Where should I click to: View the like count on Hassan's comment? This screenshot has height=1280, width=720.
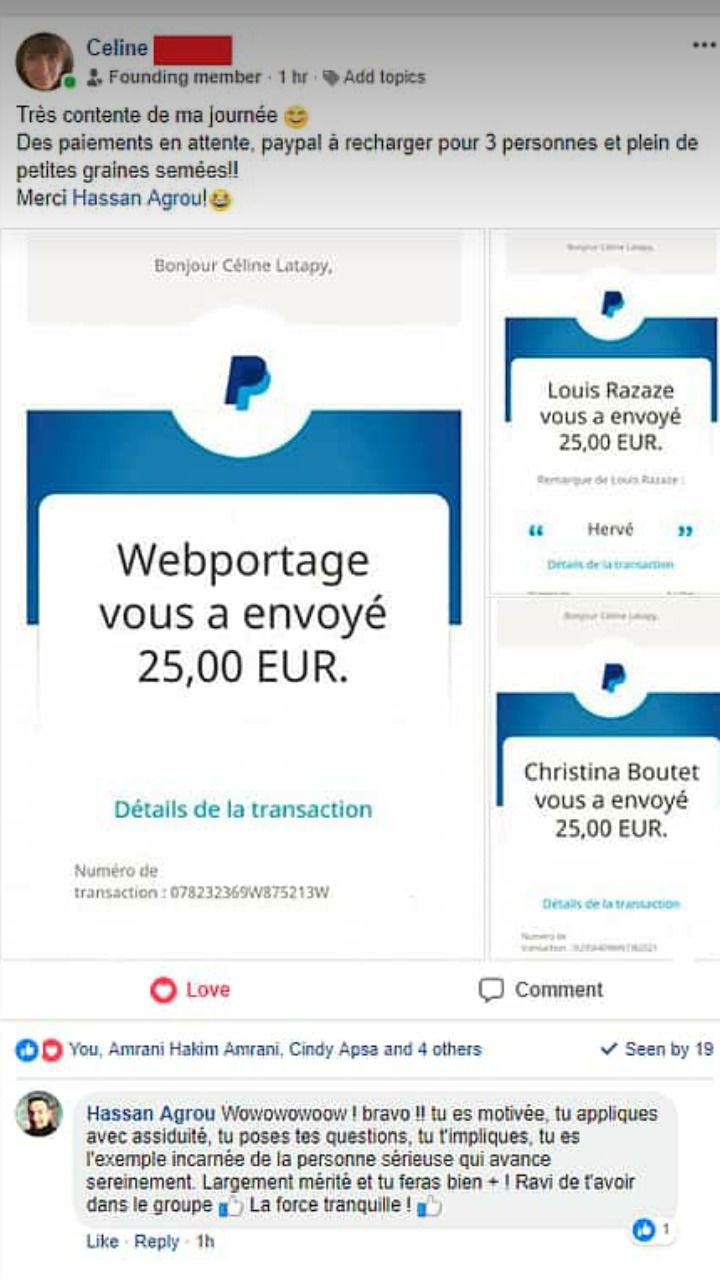click(653, 1230)
